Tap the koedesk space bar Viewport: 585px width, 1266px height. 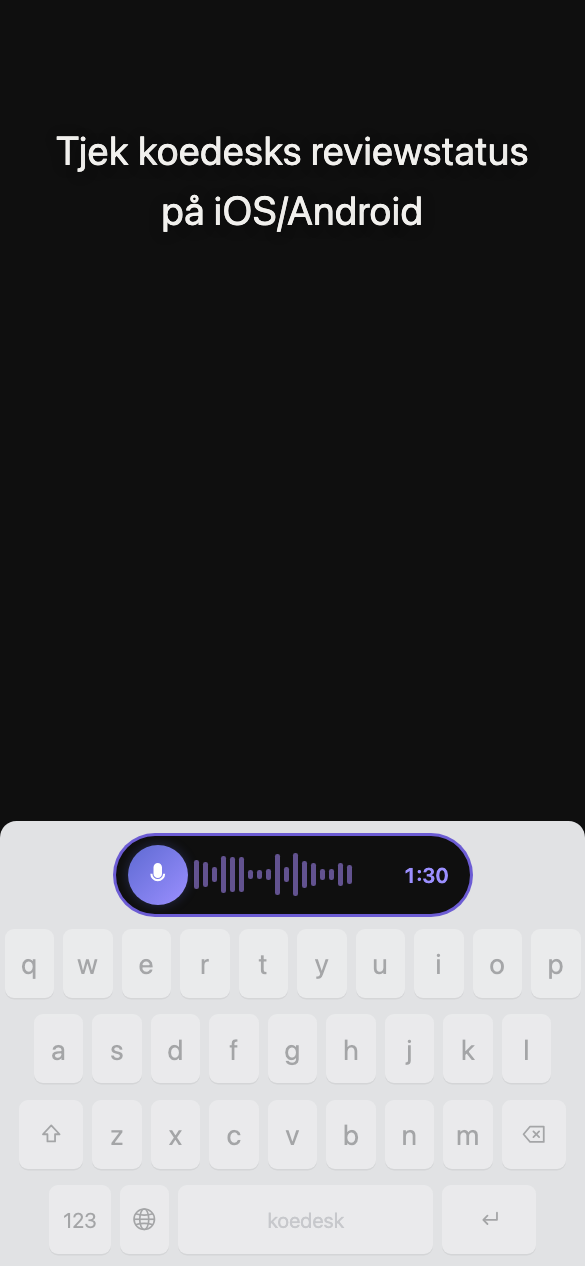tap(306, 1220)
